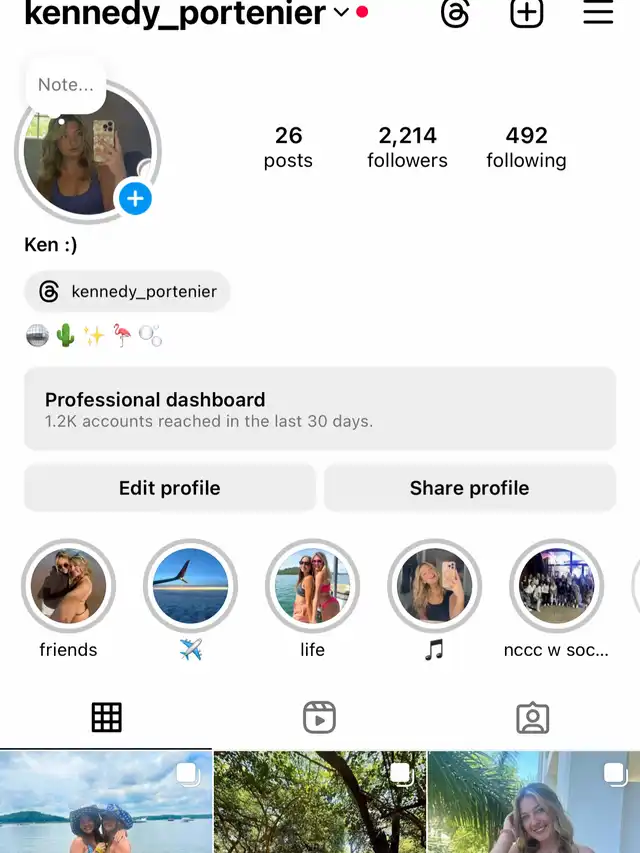Open the Threads icon in the top bar
This screenshot has width=640, height=853.
coord(455,14)
